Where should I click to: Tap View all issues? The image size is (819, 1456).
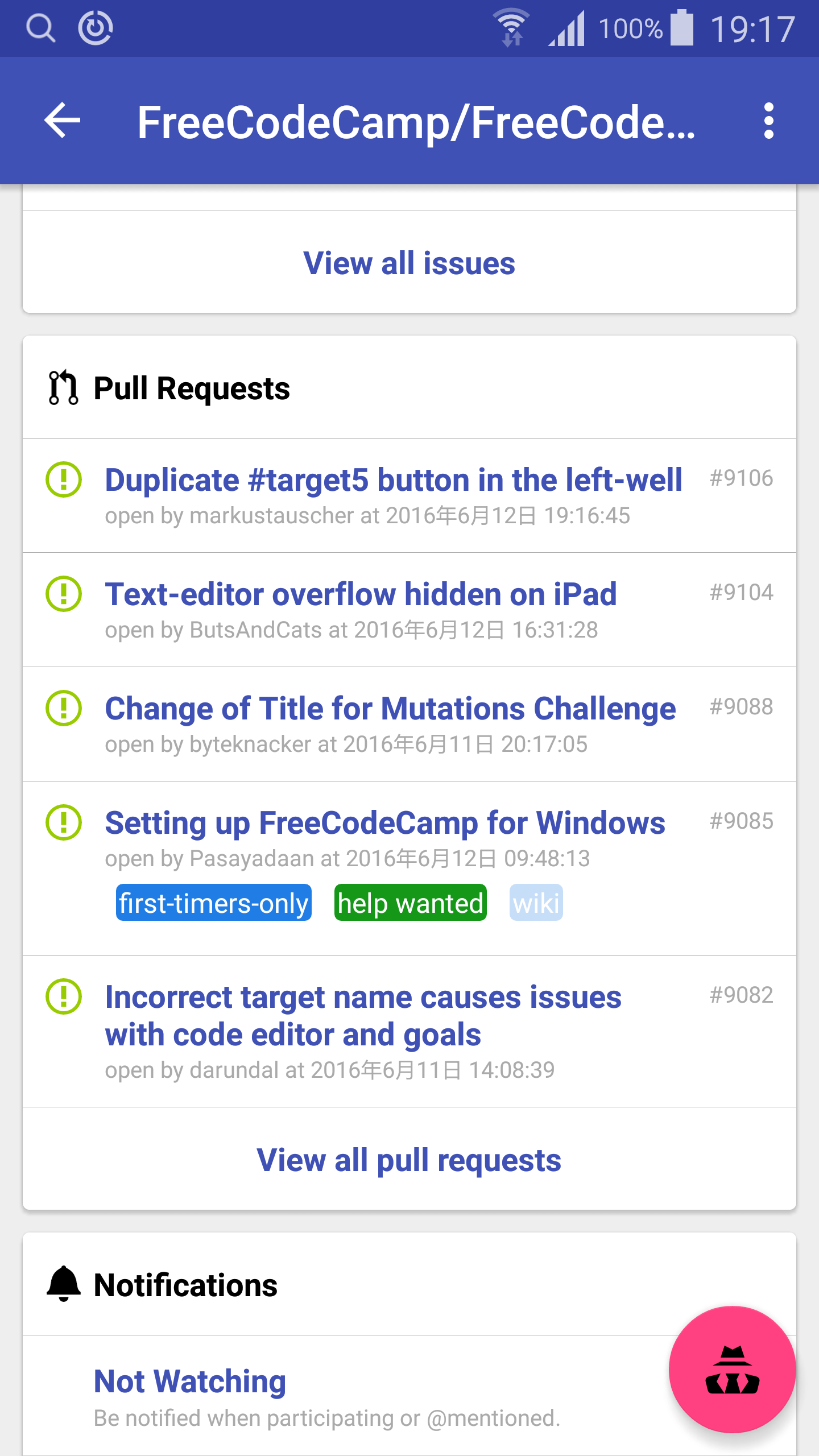[x=409, y=263]
